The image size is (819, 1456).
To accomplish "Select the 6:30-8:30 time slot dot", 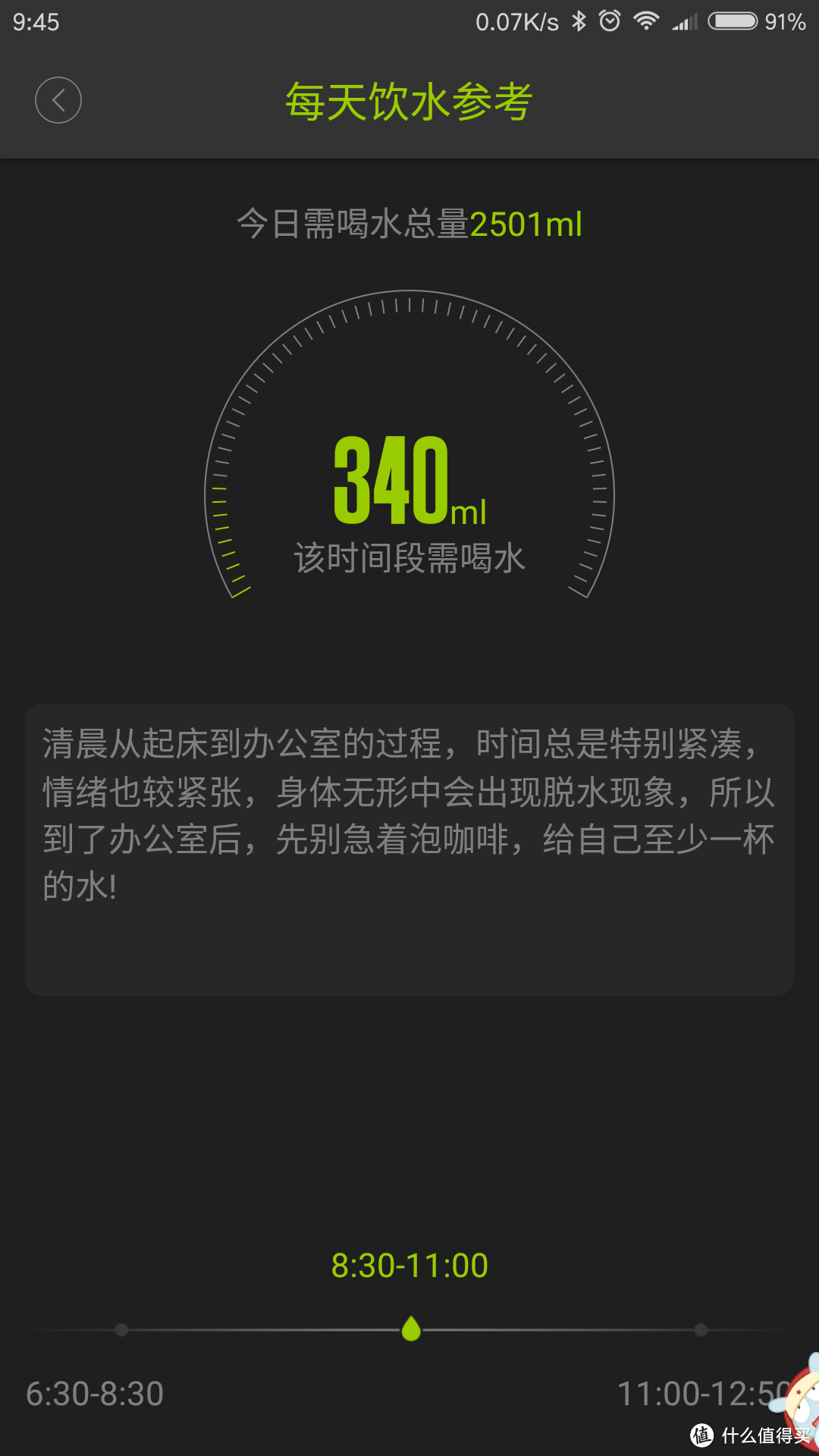I will point(121,1329).
